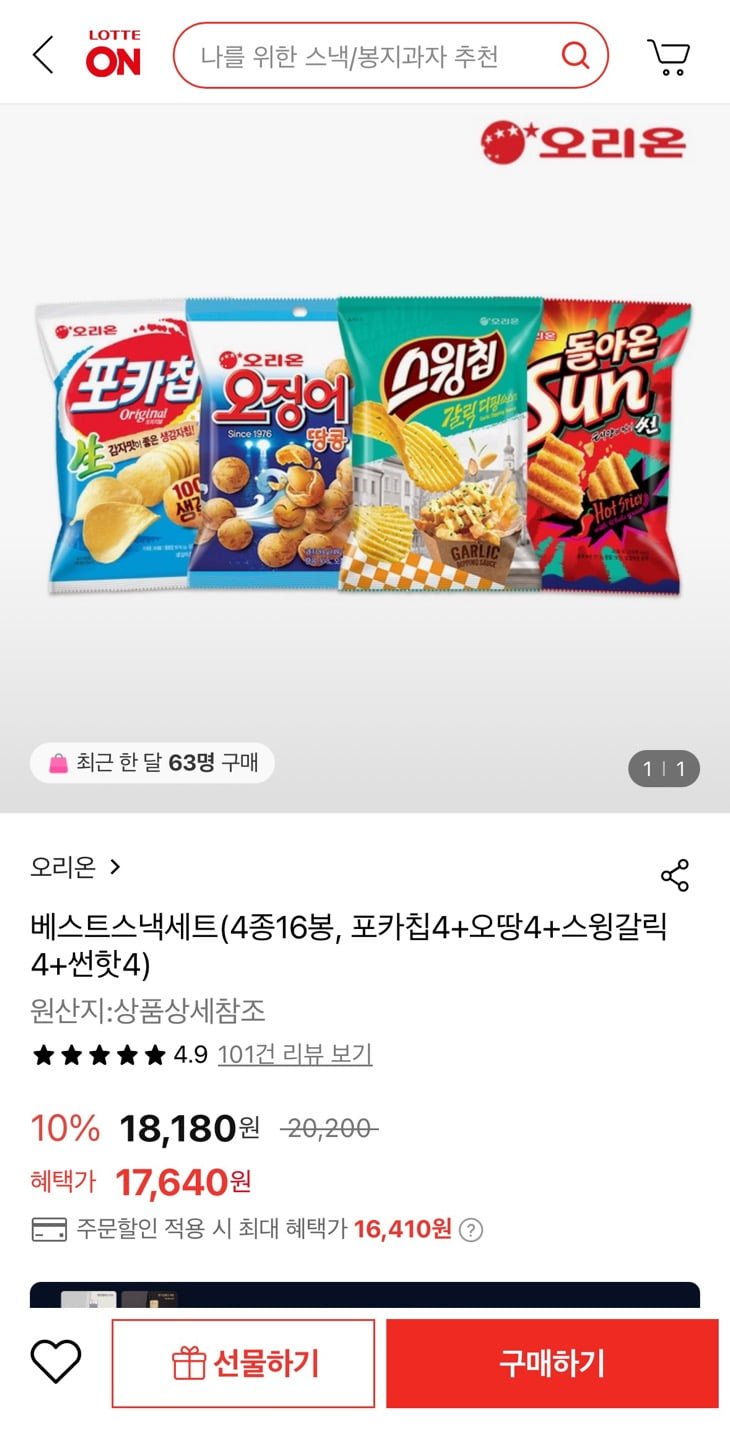Open the 101건 리뷰 보기 link
This screenshot has width=730, height=1440.
point(295,1054)
